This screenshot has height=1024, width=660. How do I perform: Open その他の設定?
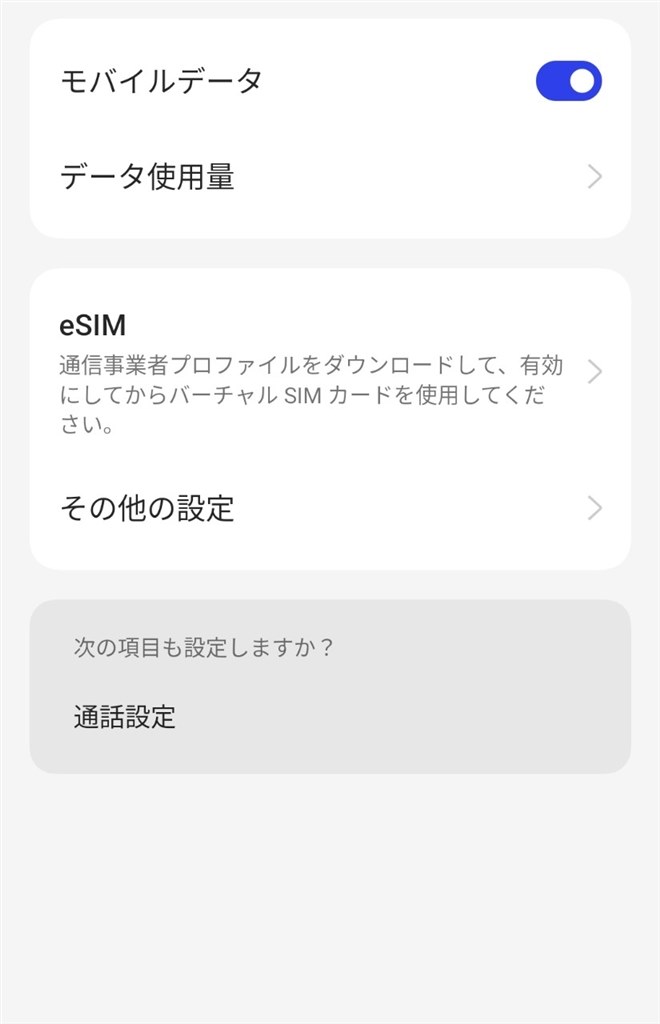[330, 508]
